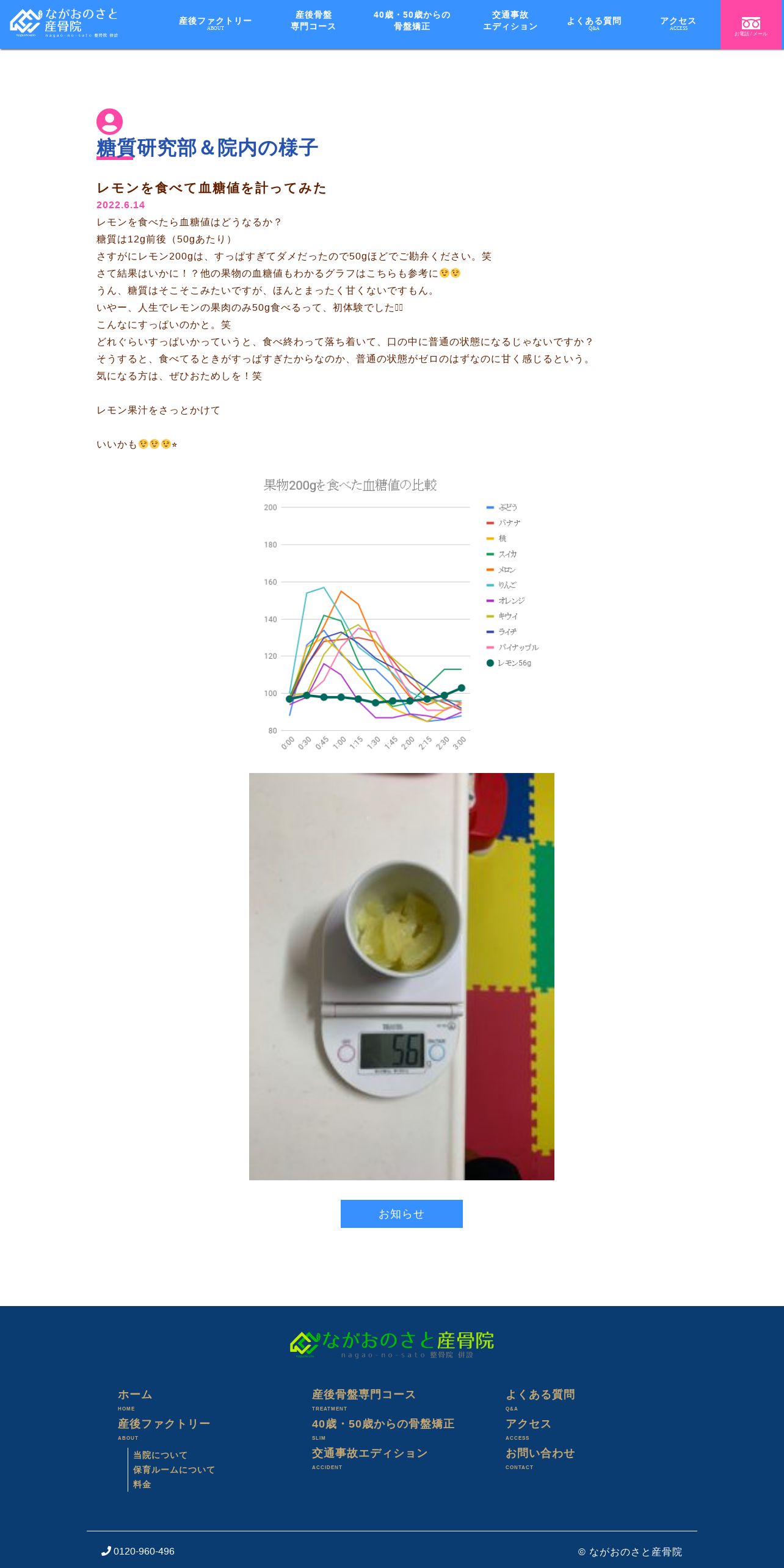Open footer link 40歳・50歳からの骨盤矯正
784x1568 pixels.
pyautogui.click(x=383, y=1428)
